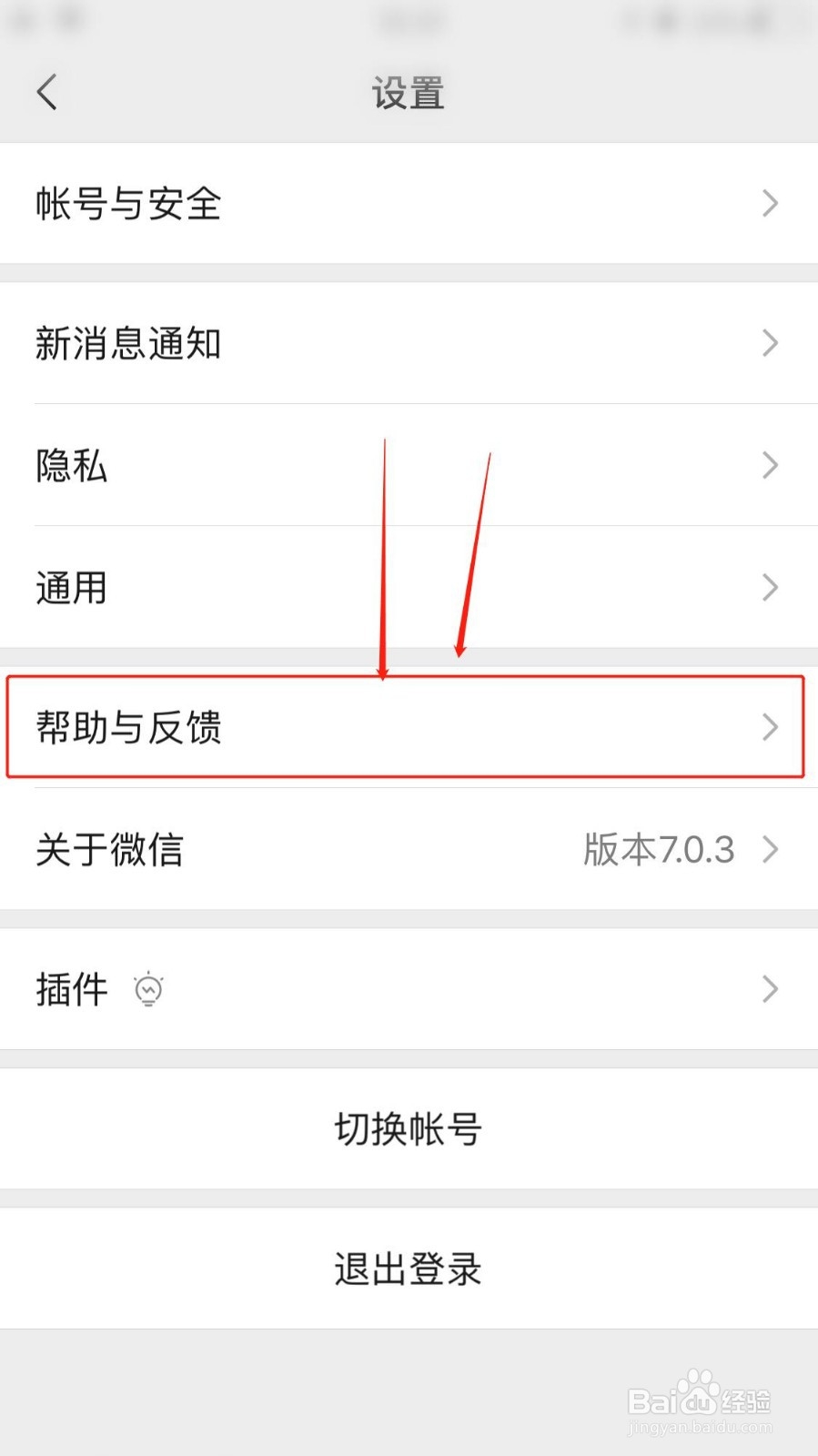Tap the chevron next to 新消息通知
This screenshot has height=1456, width=818.
click(x=770, y=343)
